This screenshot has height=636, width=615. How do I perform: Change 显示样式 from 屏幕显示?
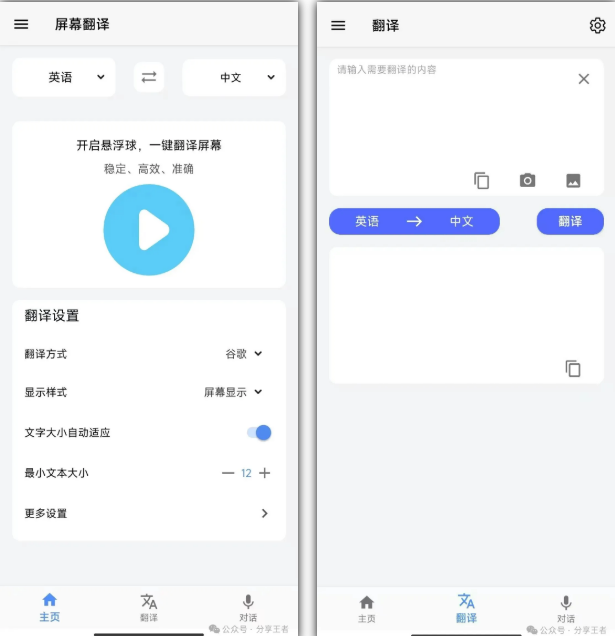[x=233, y=392]
